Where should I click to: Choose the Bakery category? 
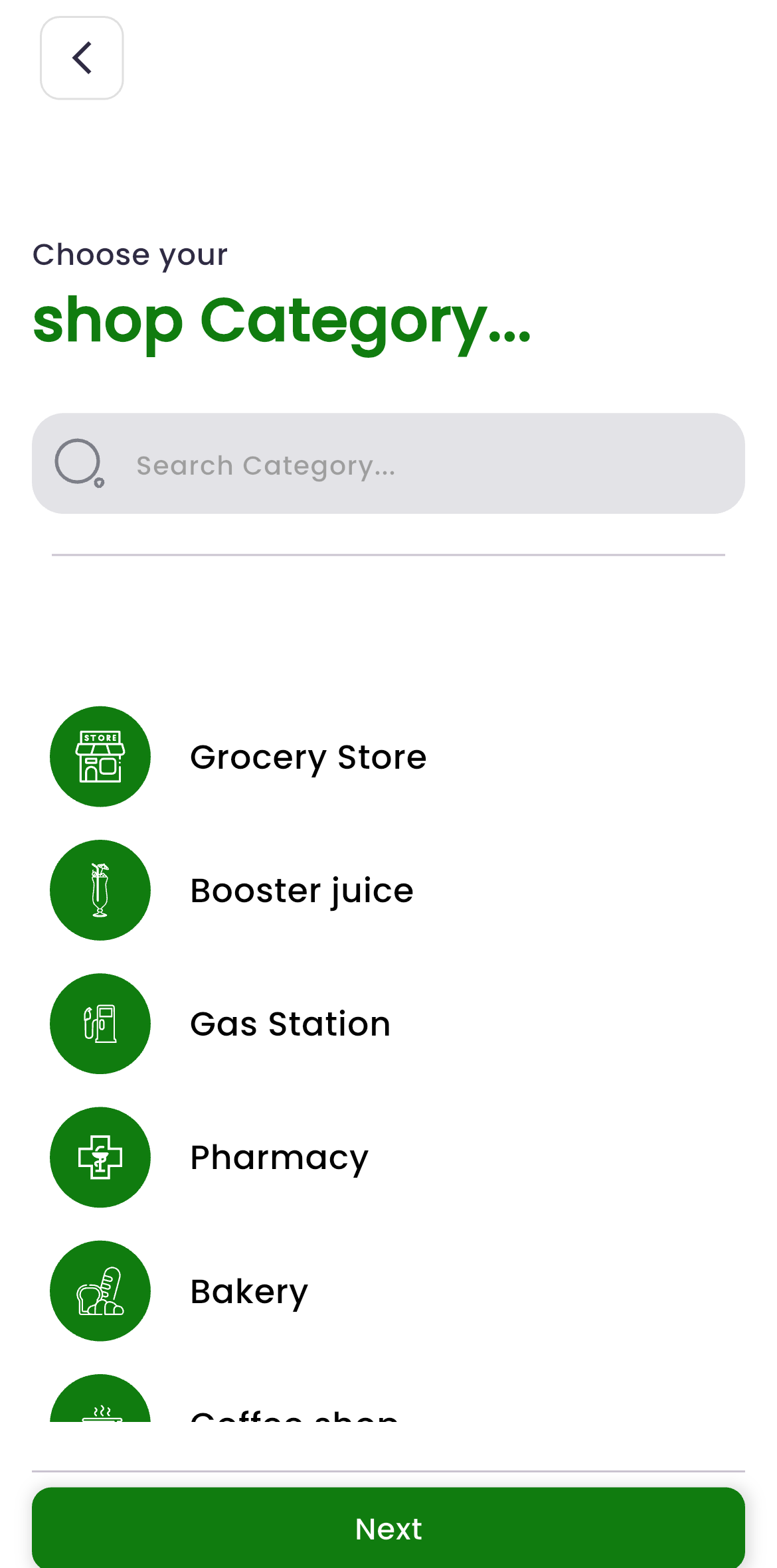(249, 1291)
